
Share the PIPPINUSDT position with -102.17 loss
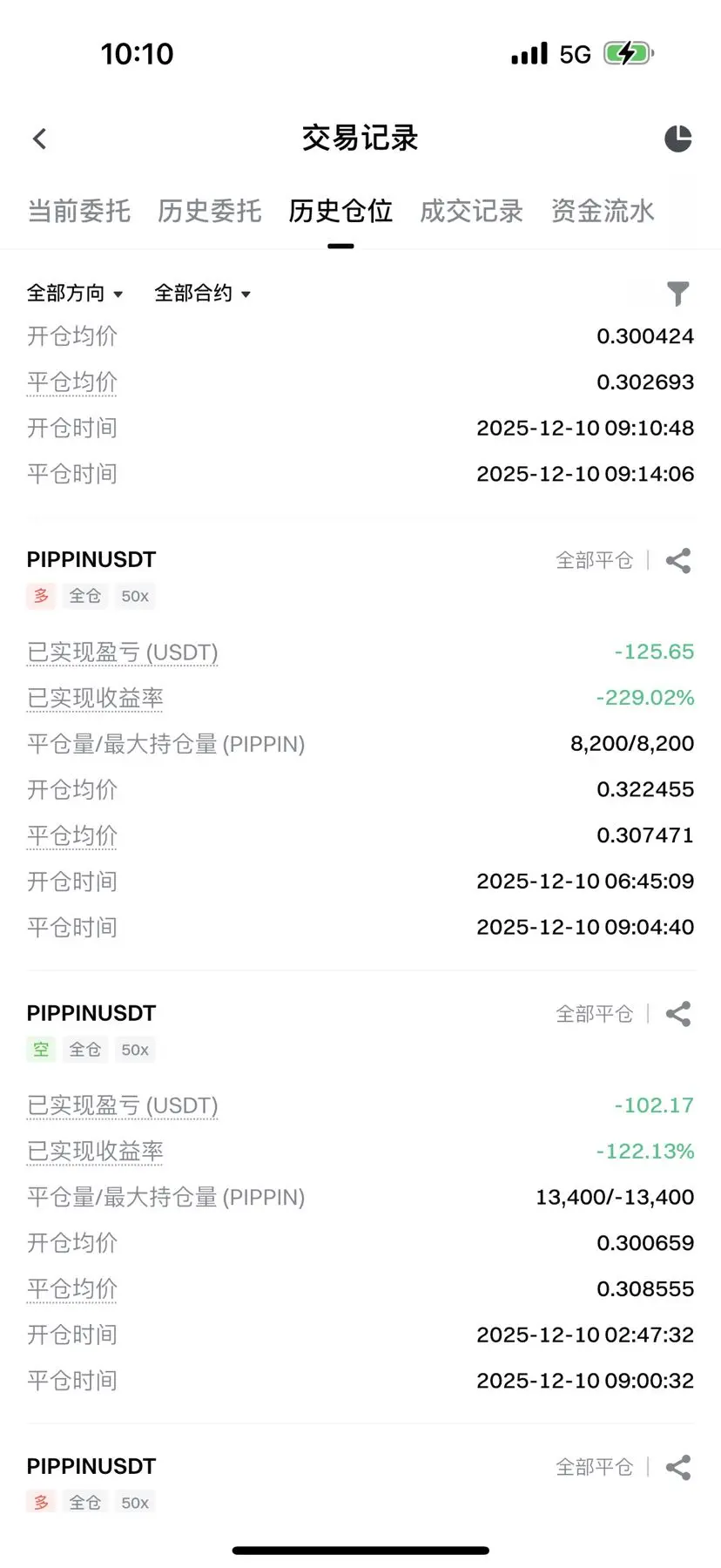(678, 1014)
